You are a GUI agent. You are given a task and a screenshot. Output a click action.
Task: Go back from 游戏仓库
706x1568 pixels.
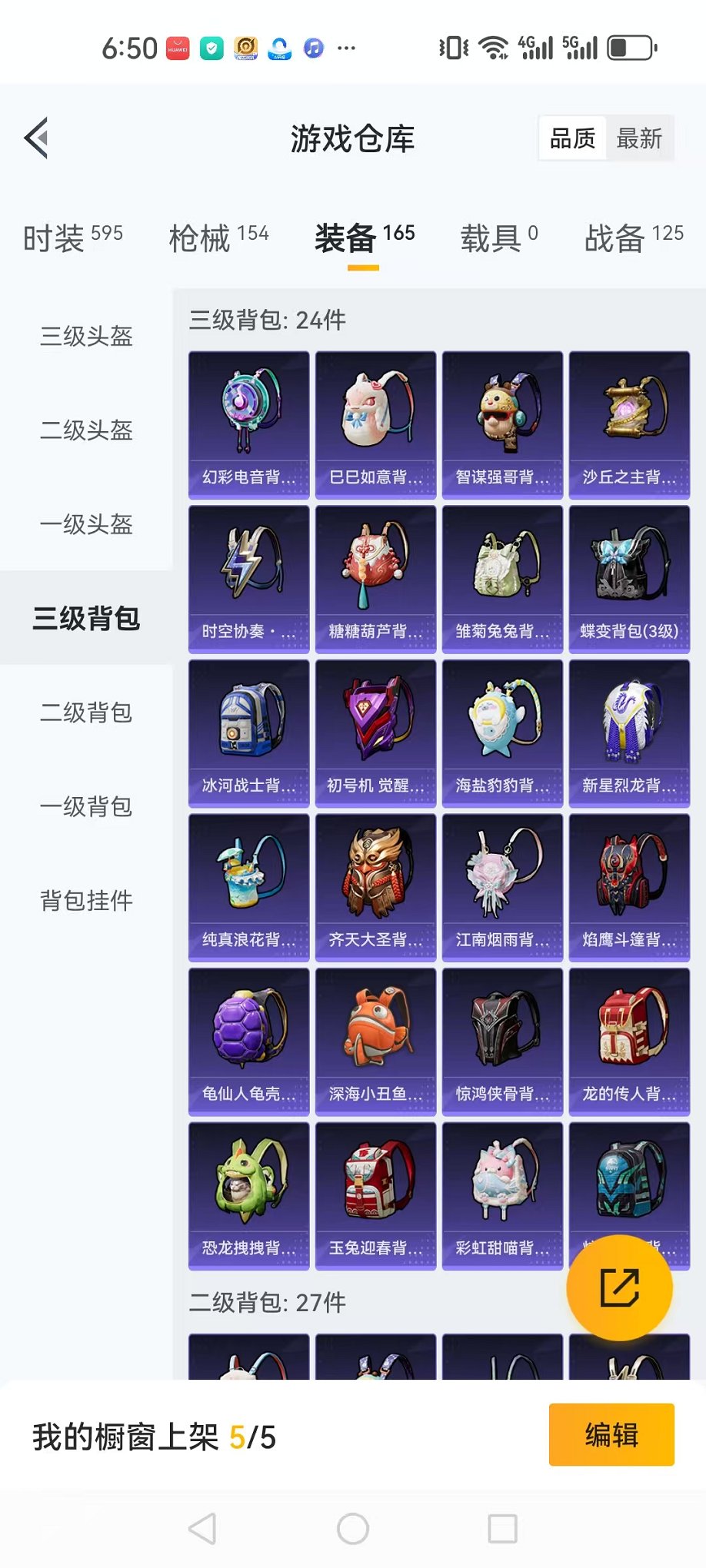36,138
